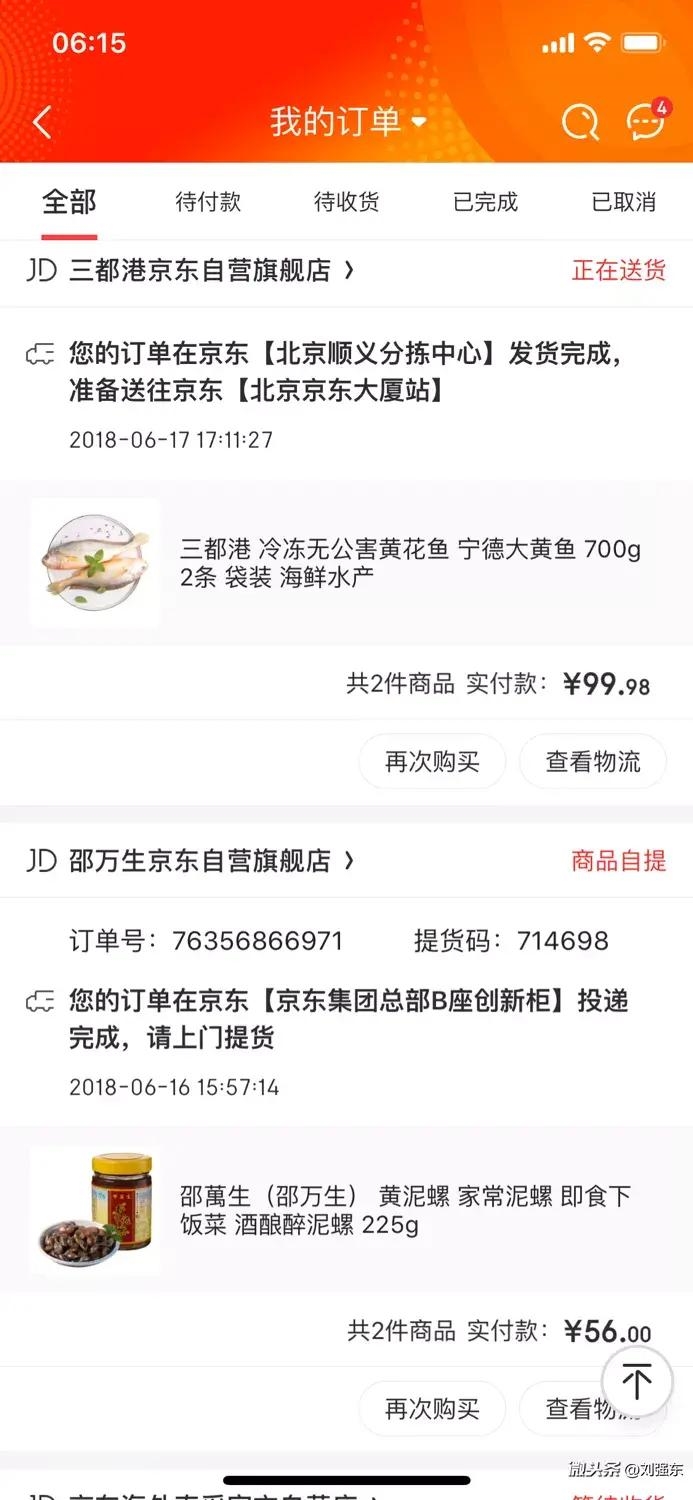This screenshot has height=1500, width=693.
Task: Open pickup status at 京东集团总部B座创新柜
Action: (348, 1019)
